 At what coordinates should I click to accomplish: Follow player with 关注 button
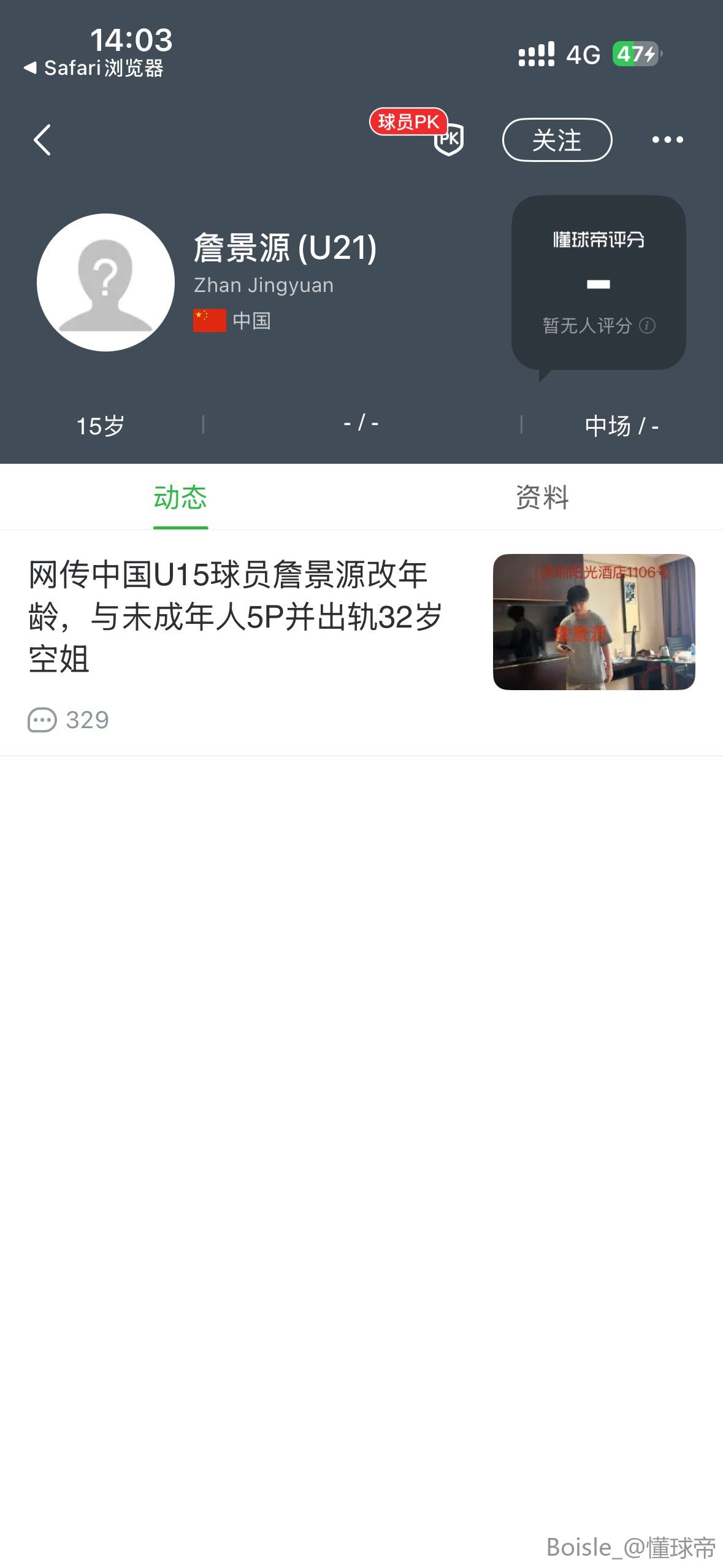557,140
